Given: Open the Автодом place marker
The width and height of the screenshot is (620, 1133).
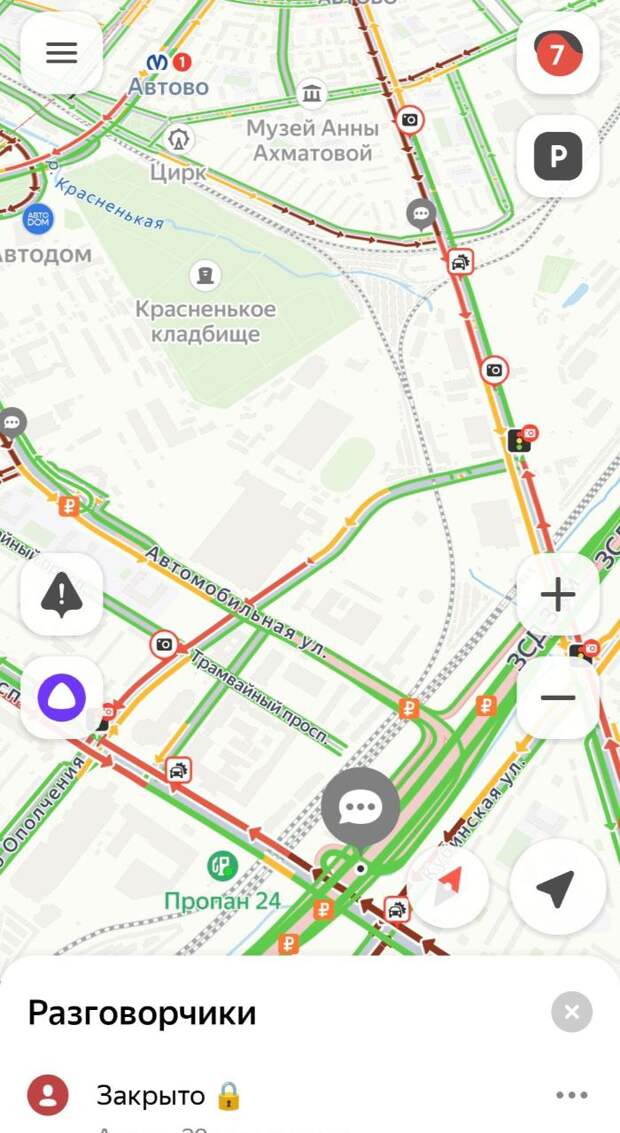Looking at the screenshot, I should click(x=38, y=219).
